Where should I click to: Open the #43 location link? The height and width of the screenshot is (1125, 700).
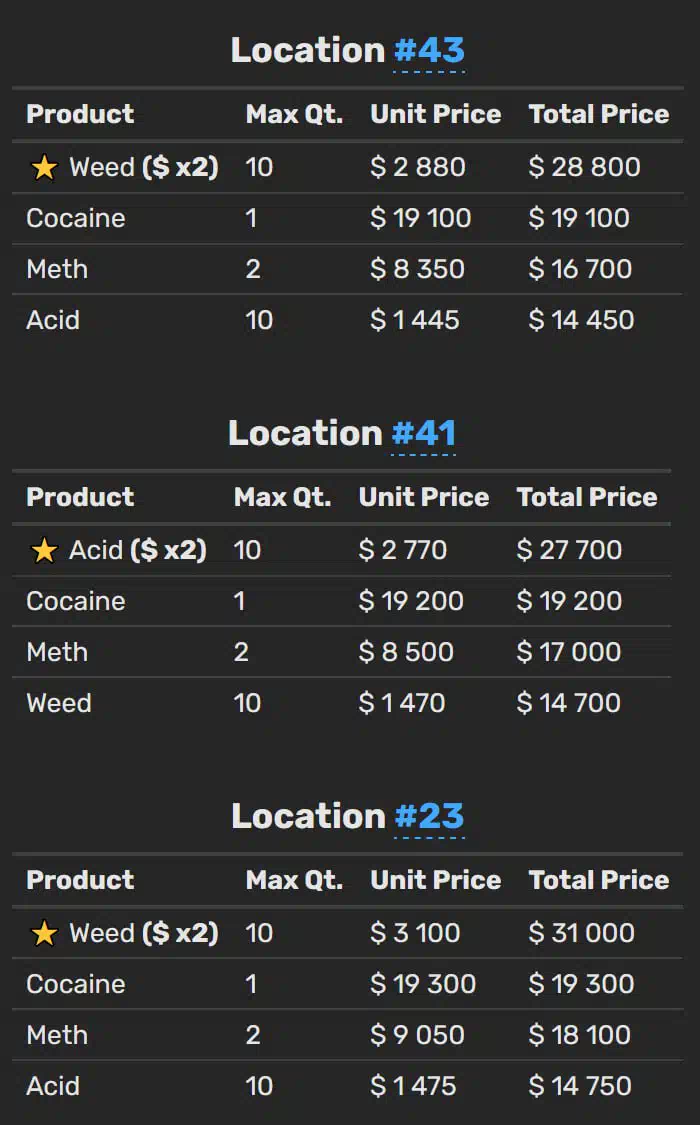pos(429,51)
